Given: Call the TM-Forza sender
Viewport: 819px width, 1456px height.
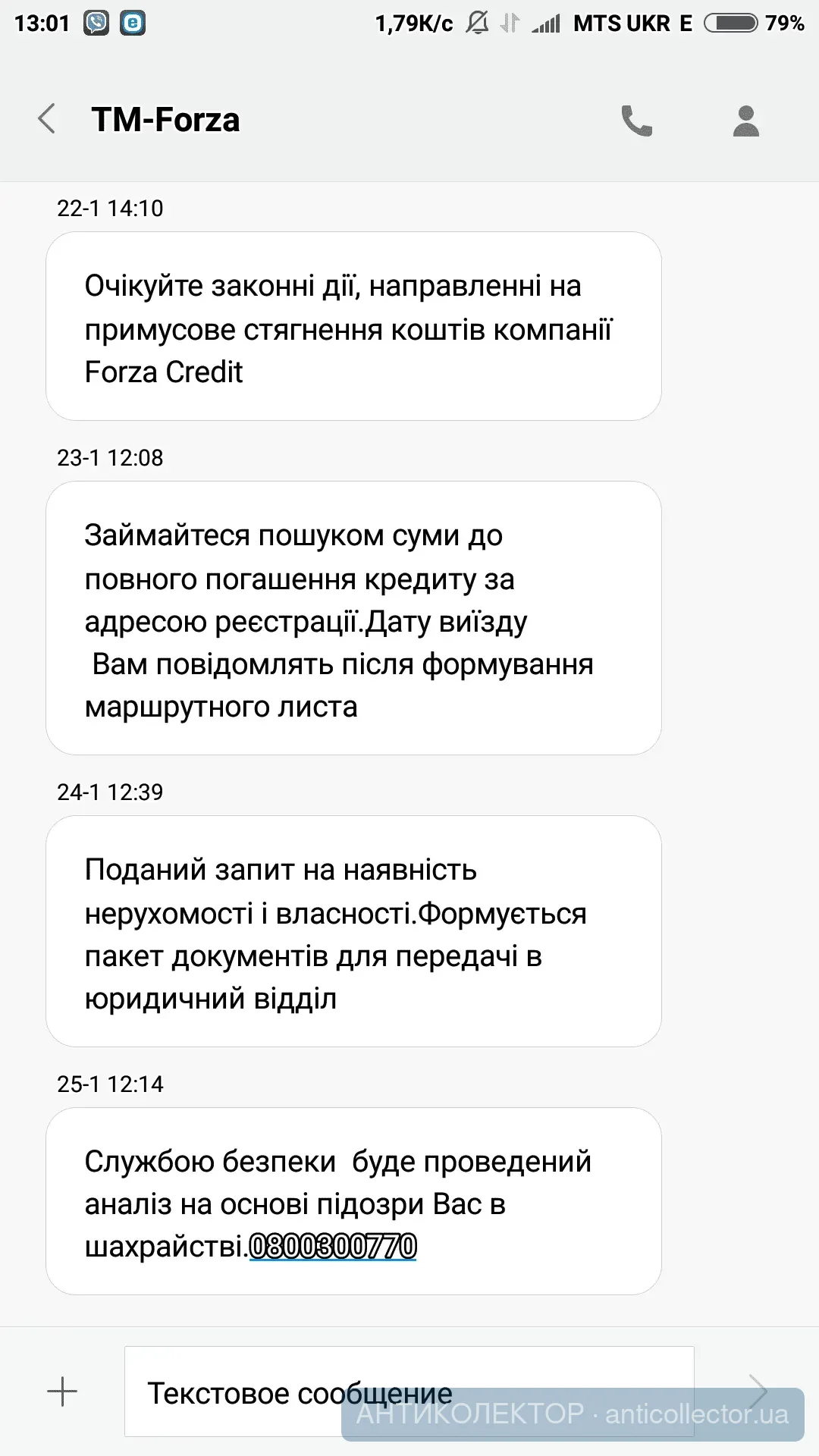Looking at the screenshot, I should [x=636, y=121].
